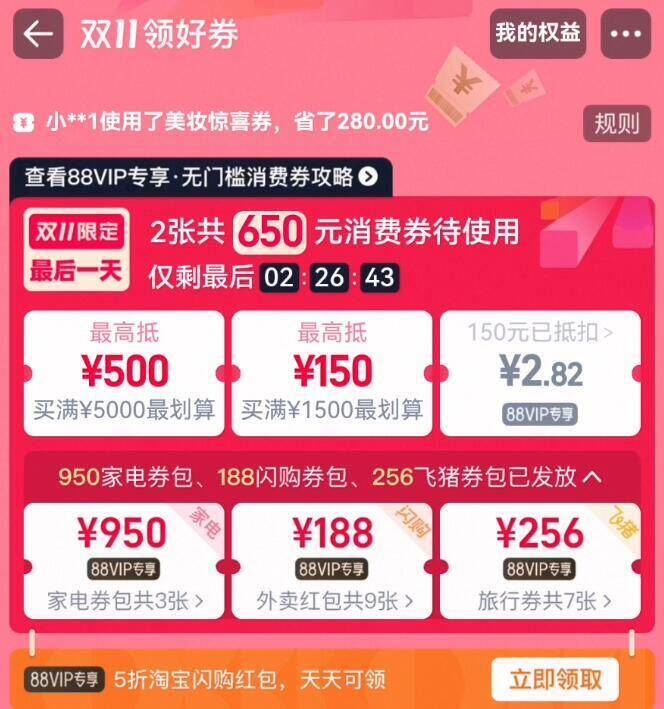This screenshot has height=709, width=664.
Task: Select the ¥500 coupon card
Action: pos(124,373)
